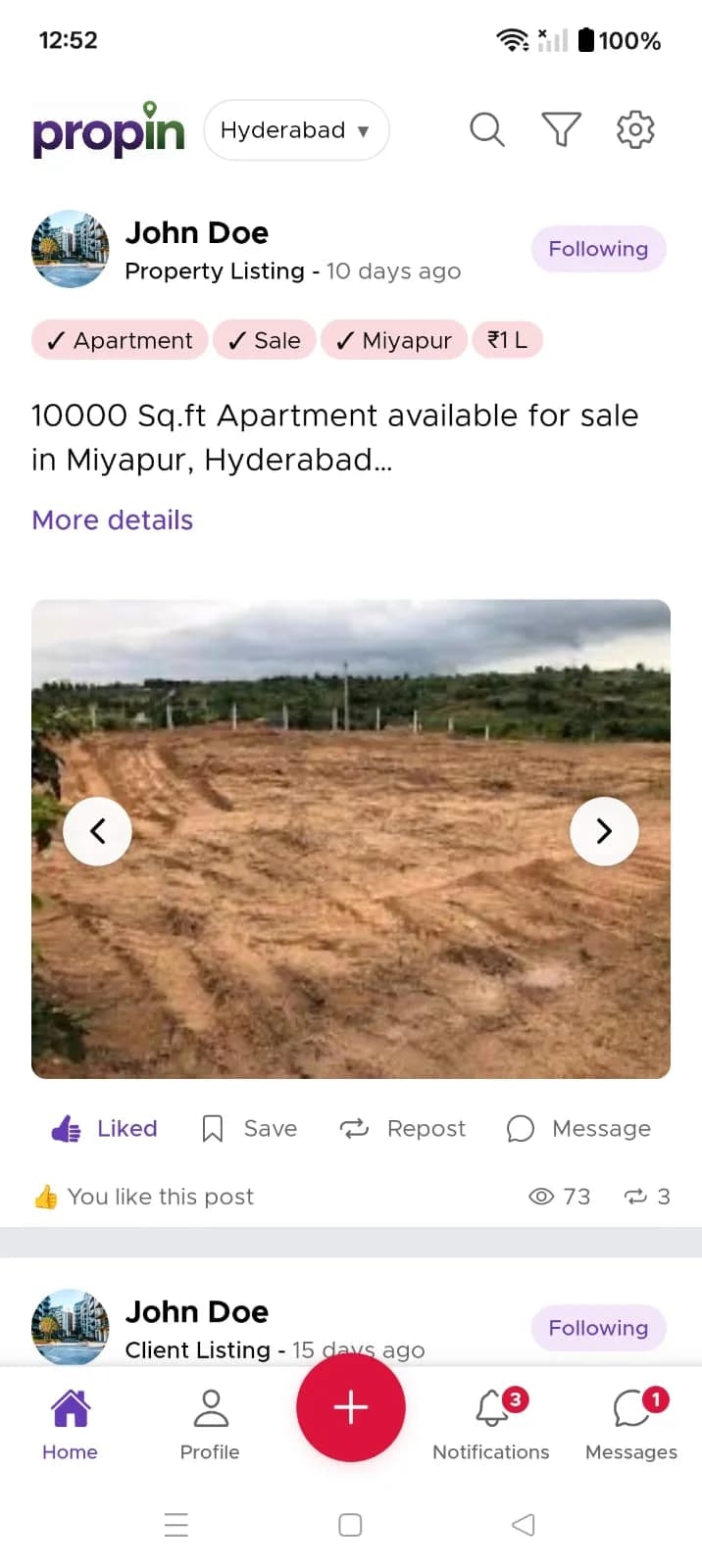Viewport: 702px width, 1568px height.
Task: Show previous property photo
Action: 97,831
